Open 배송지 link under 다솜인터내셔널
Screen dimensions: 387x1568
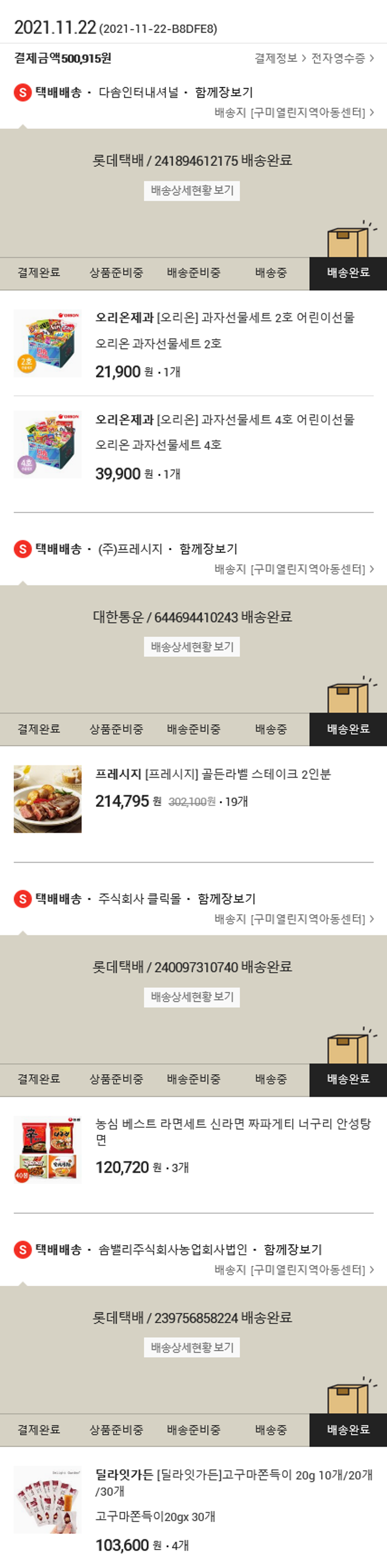(x=294, y=112)
